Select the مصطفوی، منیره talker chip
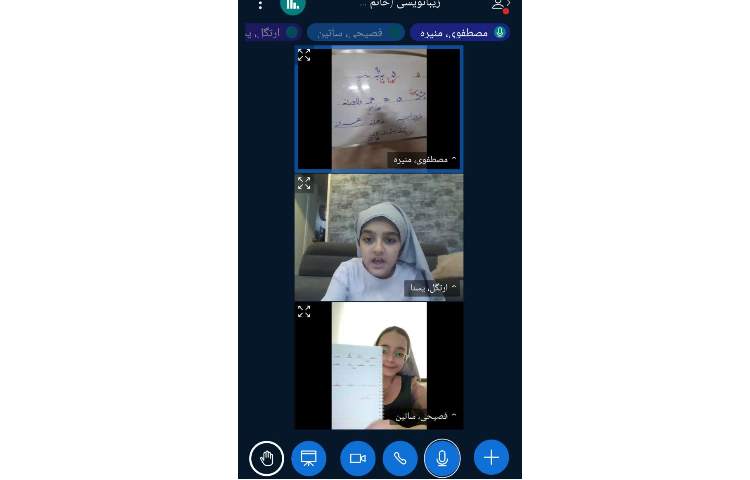 click(460, 32)
